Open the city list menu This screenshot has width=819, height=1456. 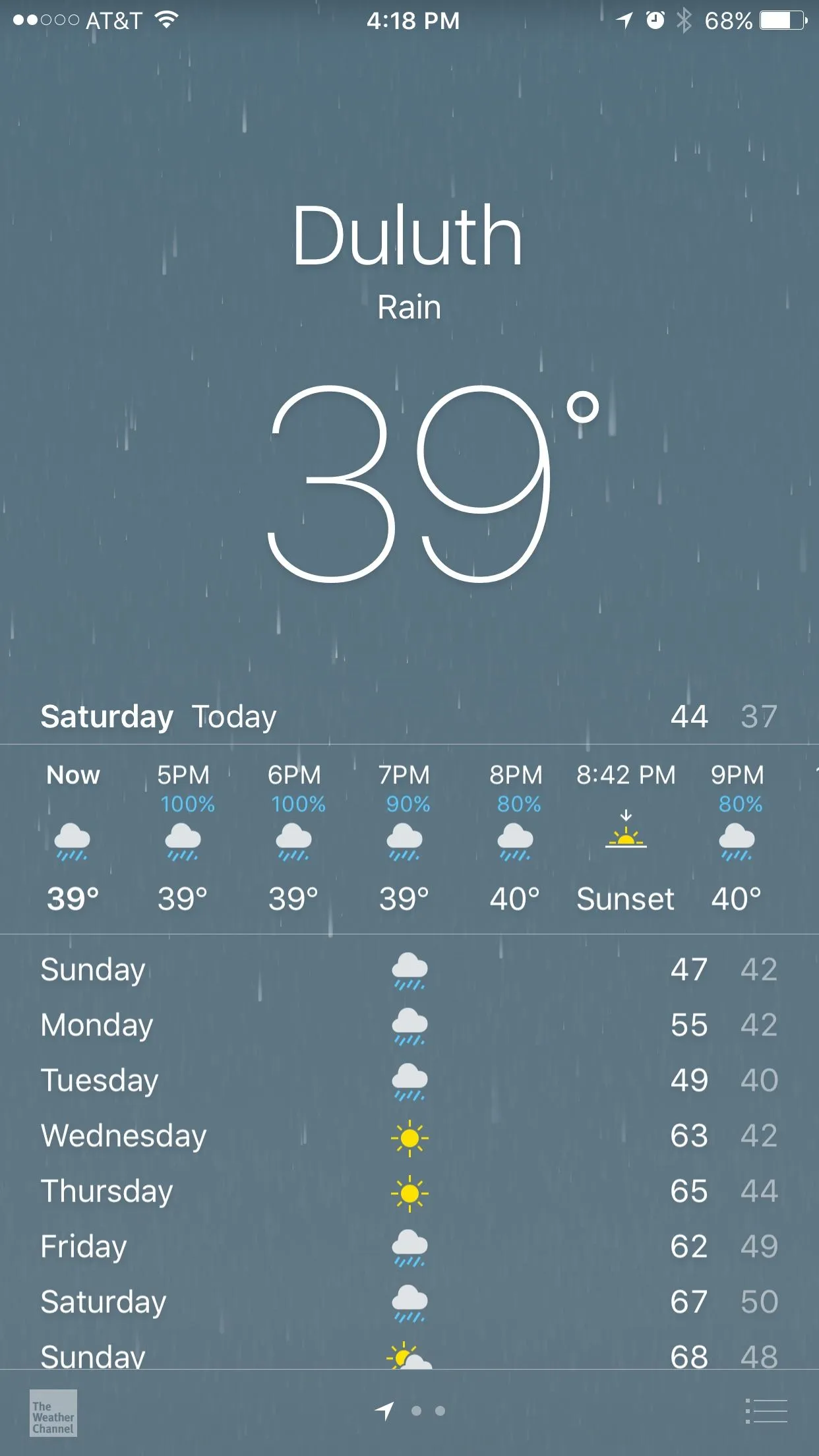[x=766, y=1411]
